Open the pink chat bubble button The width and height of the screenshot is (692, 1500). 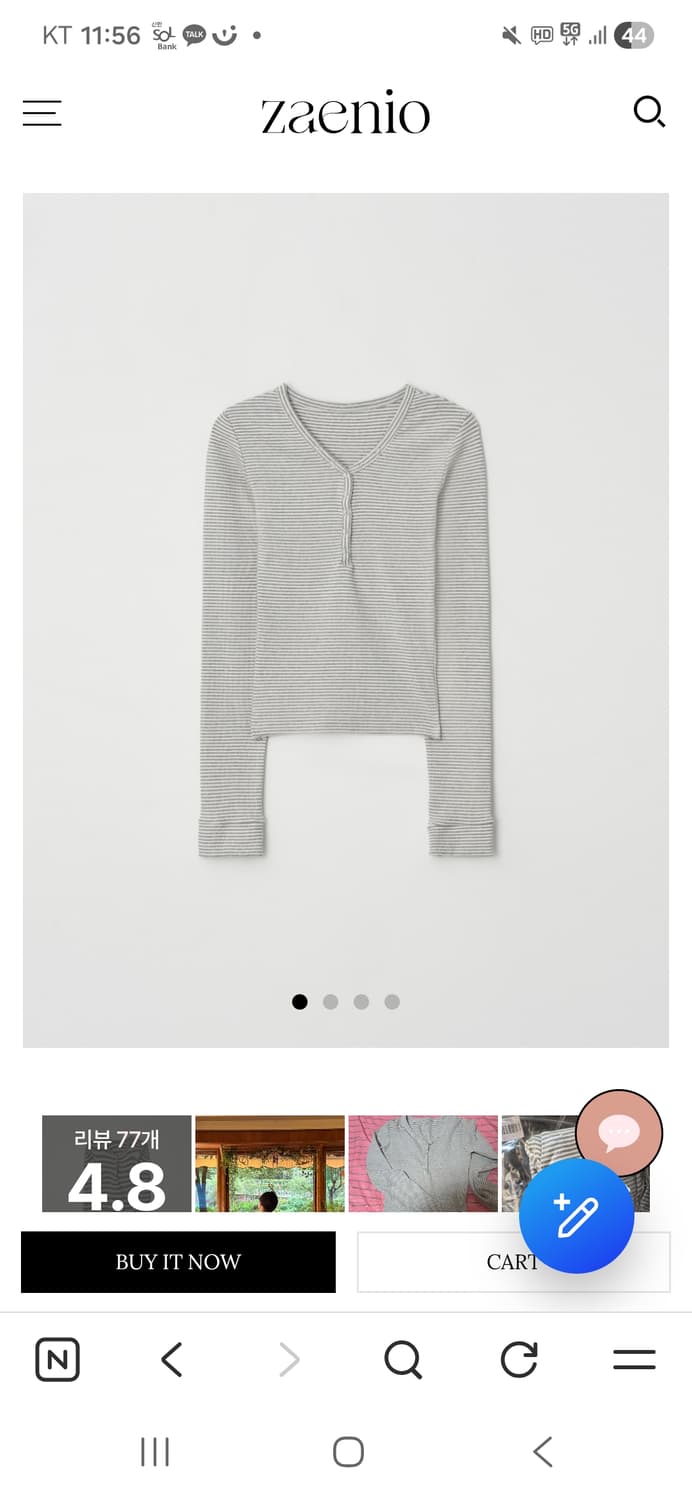click(x=619, y=1133)
